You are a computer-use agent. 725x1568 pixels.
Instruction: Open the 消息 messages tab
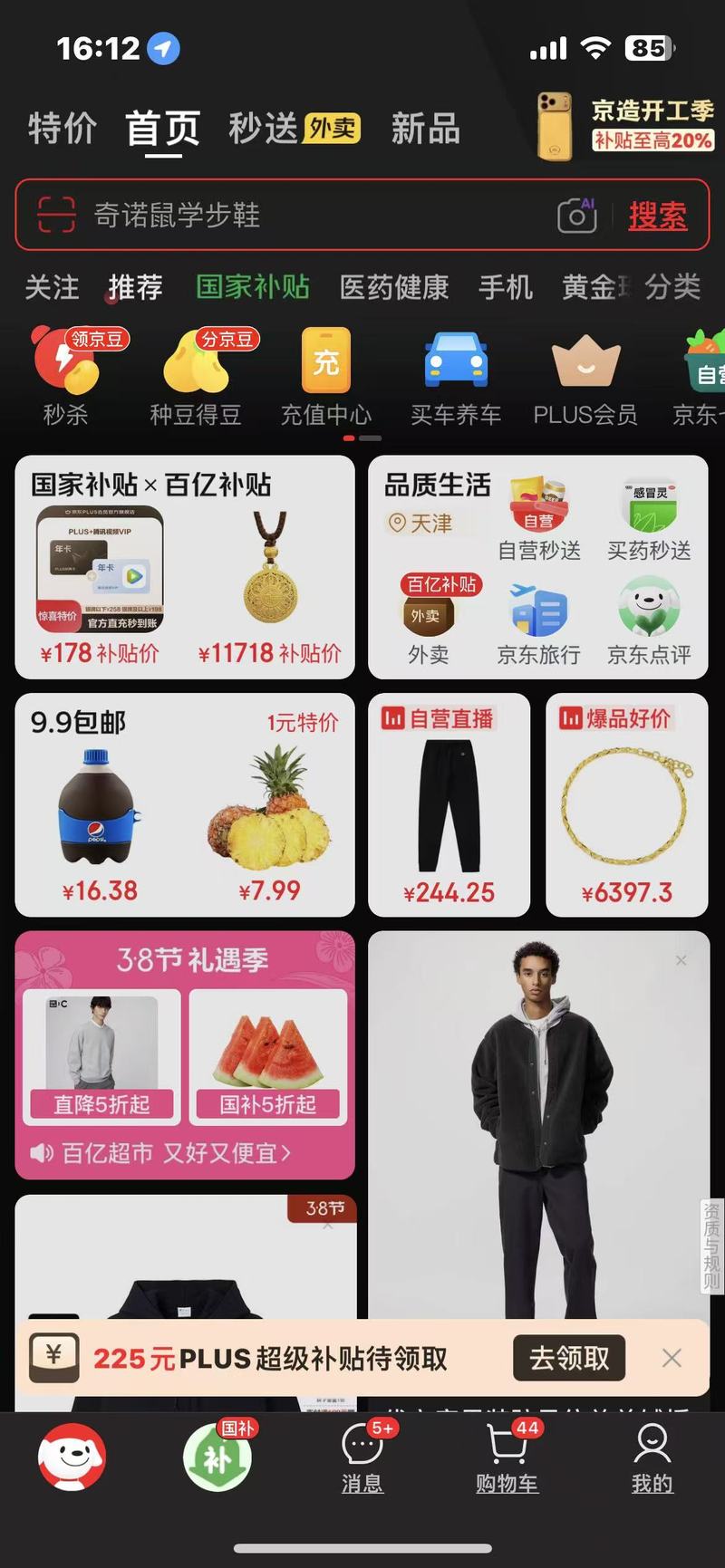point(362,1457)
